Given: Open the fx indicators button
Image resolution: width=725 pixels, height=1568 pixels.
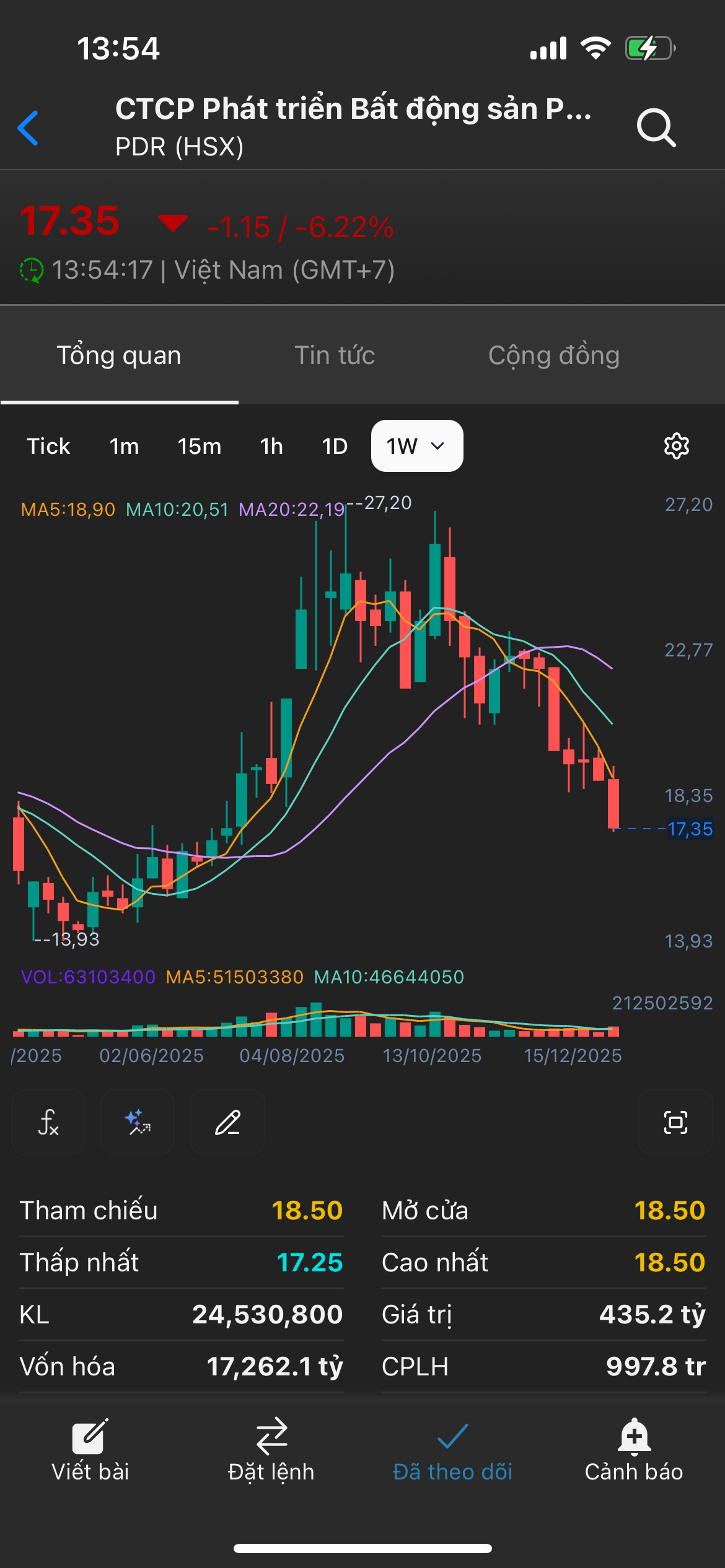Looking at the screenshot, I should tap(48, 1123).
